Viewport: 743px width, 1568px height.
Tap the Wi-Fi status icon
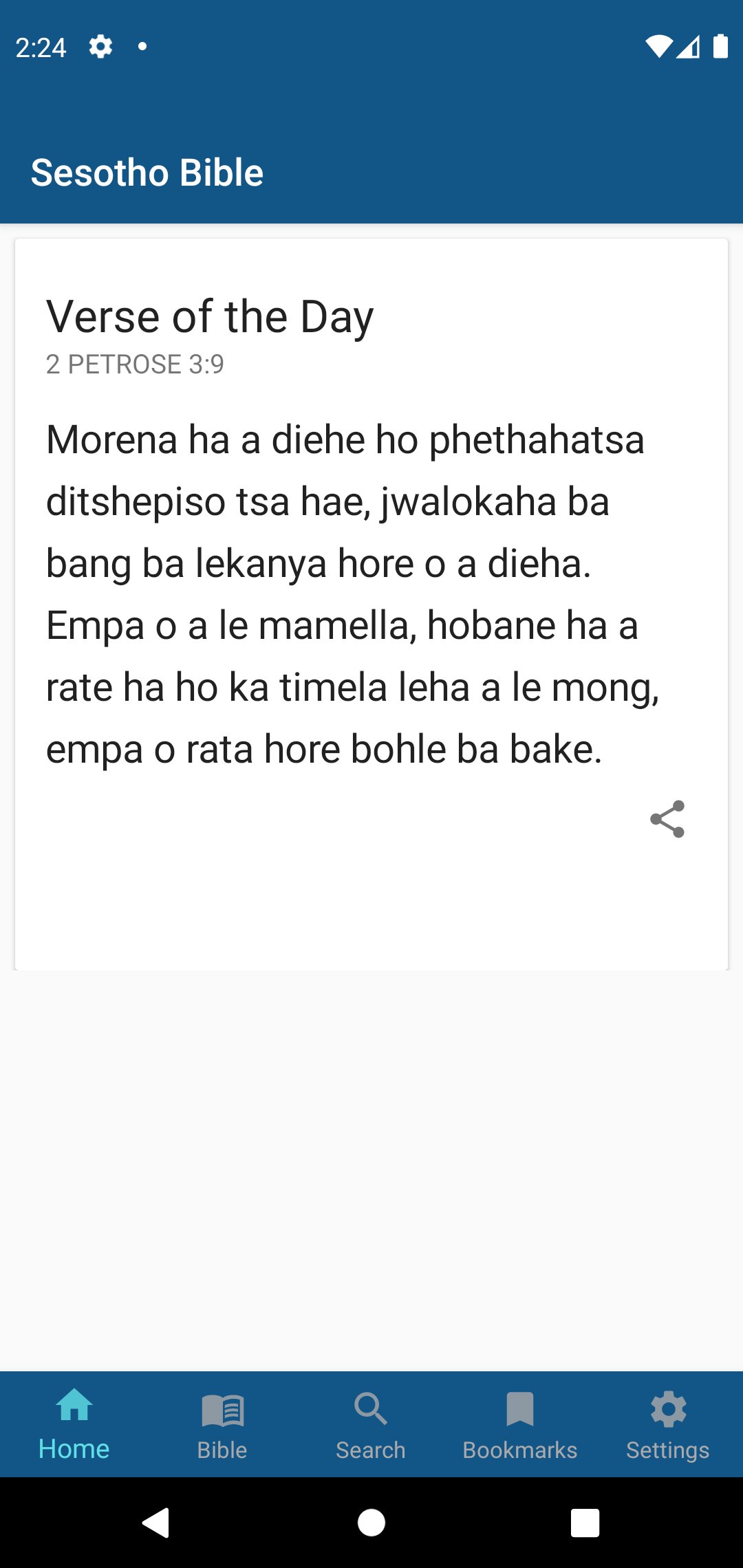point(658,47)
